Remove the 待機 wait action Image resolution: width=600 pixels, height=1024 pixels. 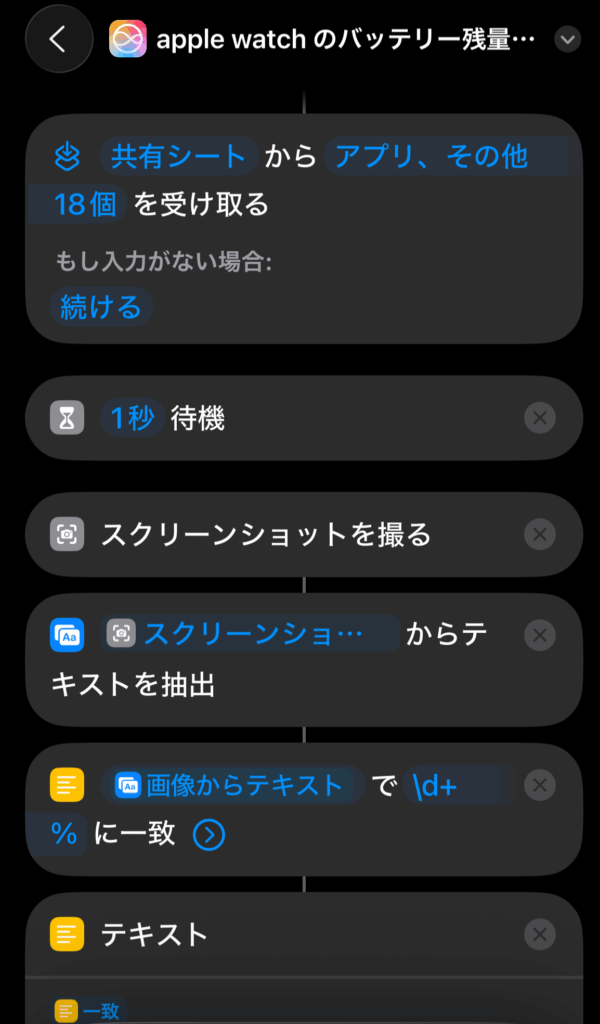540,418
